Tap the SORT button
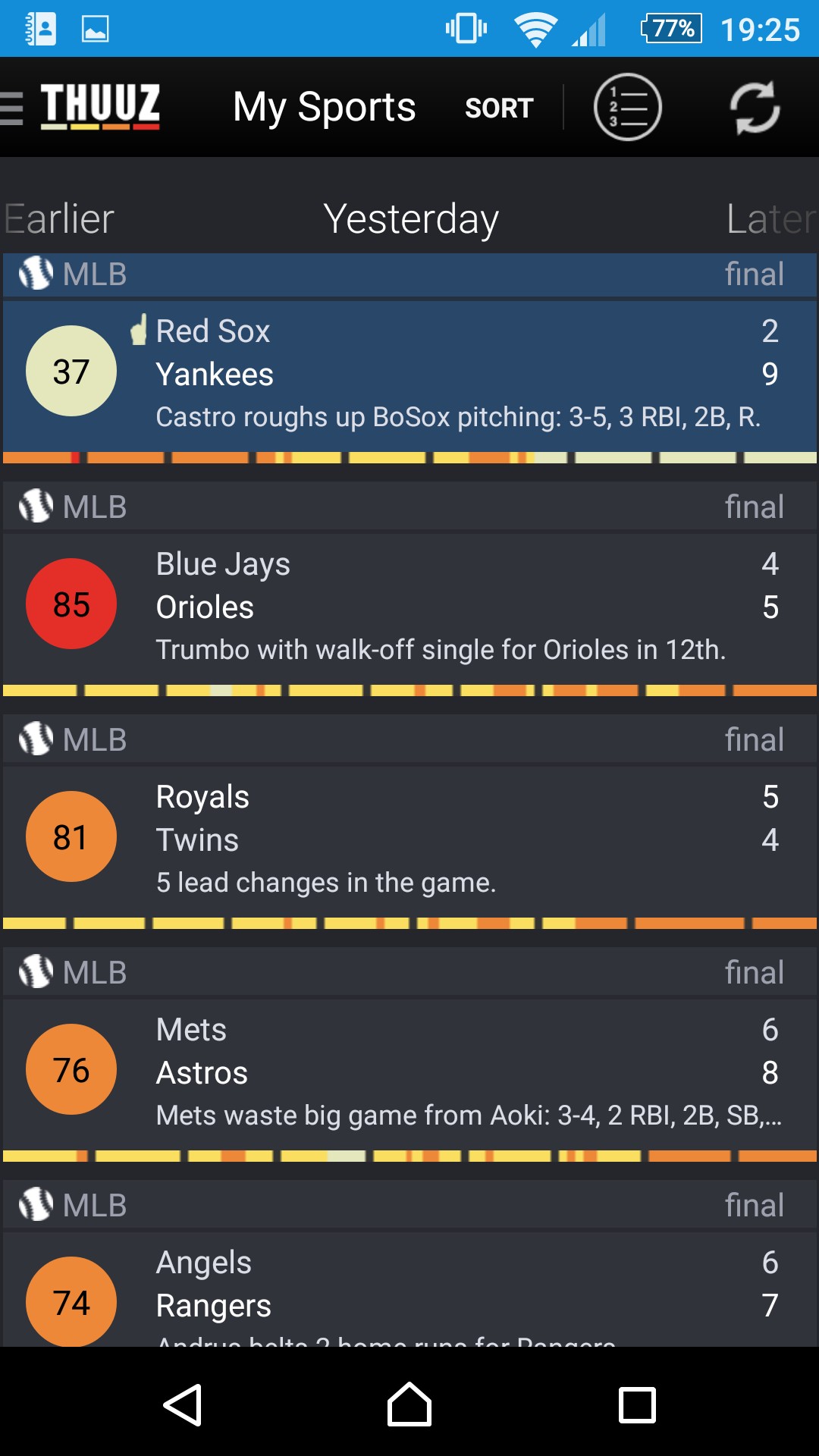The width and height of the screenshot is (819, 1456). click(x=499, y=108)
